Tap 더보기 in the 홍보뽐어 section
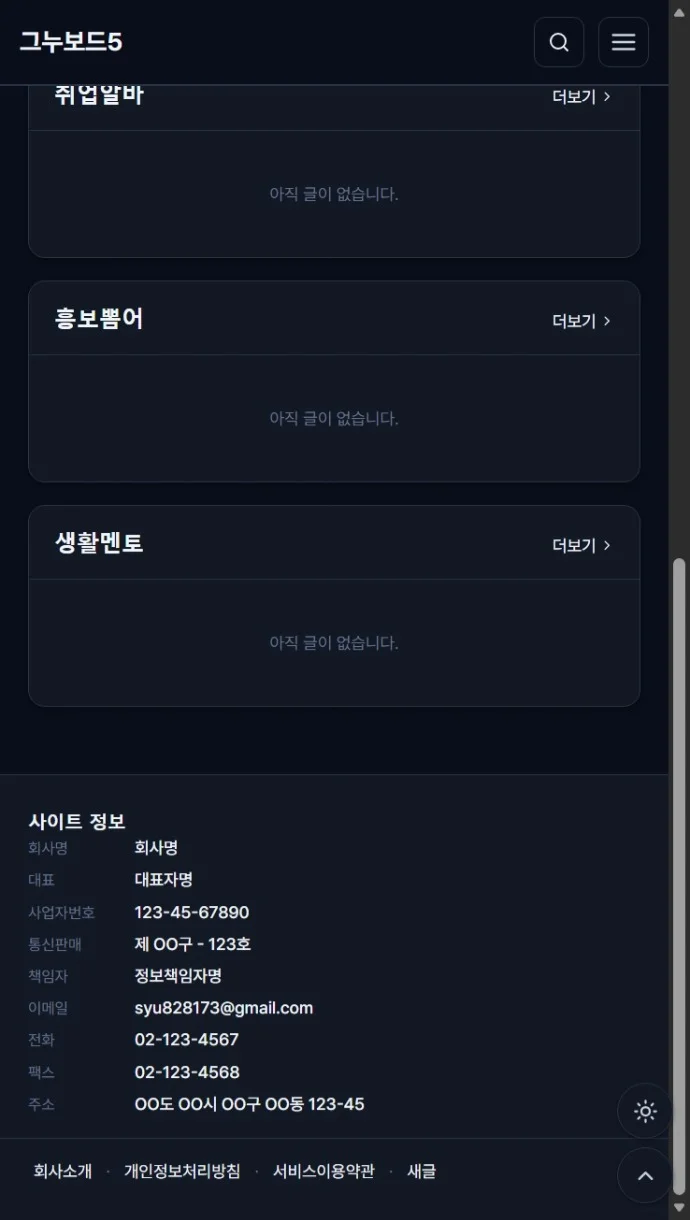The height and width of the screenshot is (1220, 690). (x=582, y=321)
